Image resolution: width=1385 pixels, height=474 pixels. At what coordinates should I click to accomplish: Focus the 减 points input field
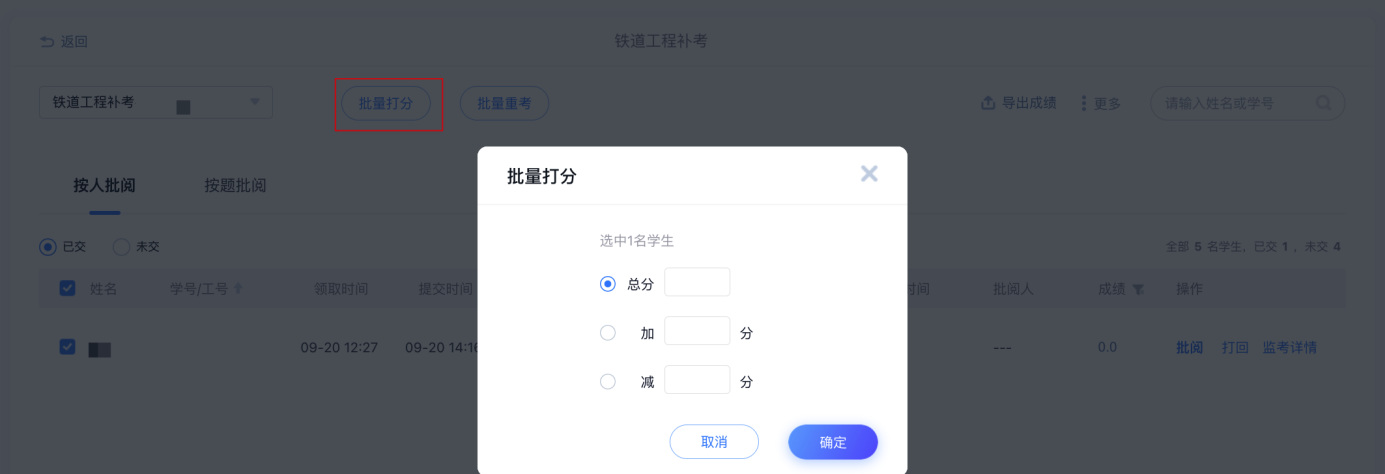pyautogui.click(x=697, y=381)
